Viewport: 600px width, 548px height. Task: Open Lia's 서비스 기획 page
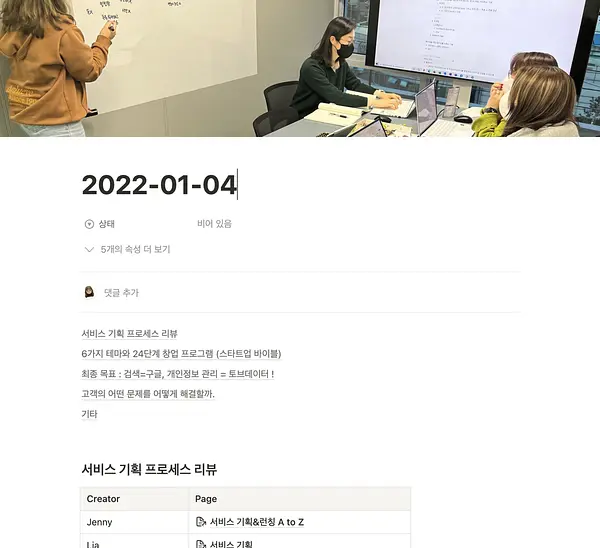click(224, 544)
